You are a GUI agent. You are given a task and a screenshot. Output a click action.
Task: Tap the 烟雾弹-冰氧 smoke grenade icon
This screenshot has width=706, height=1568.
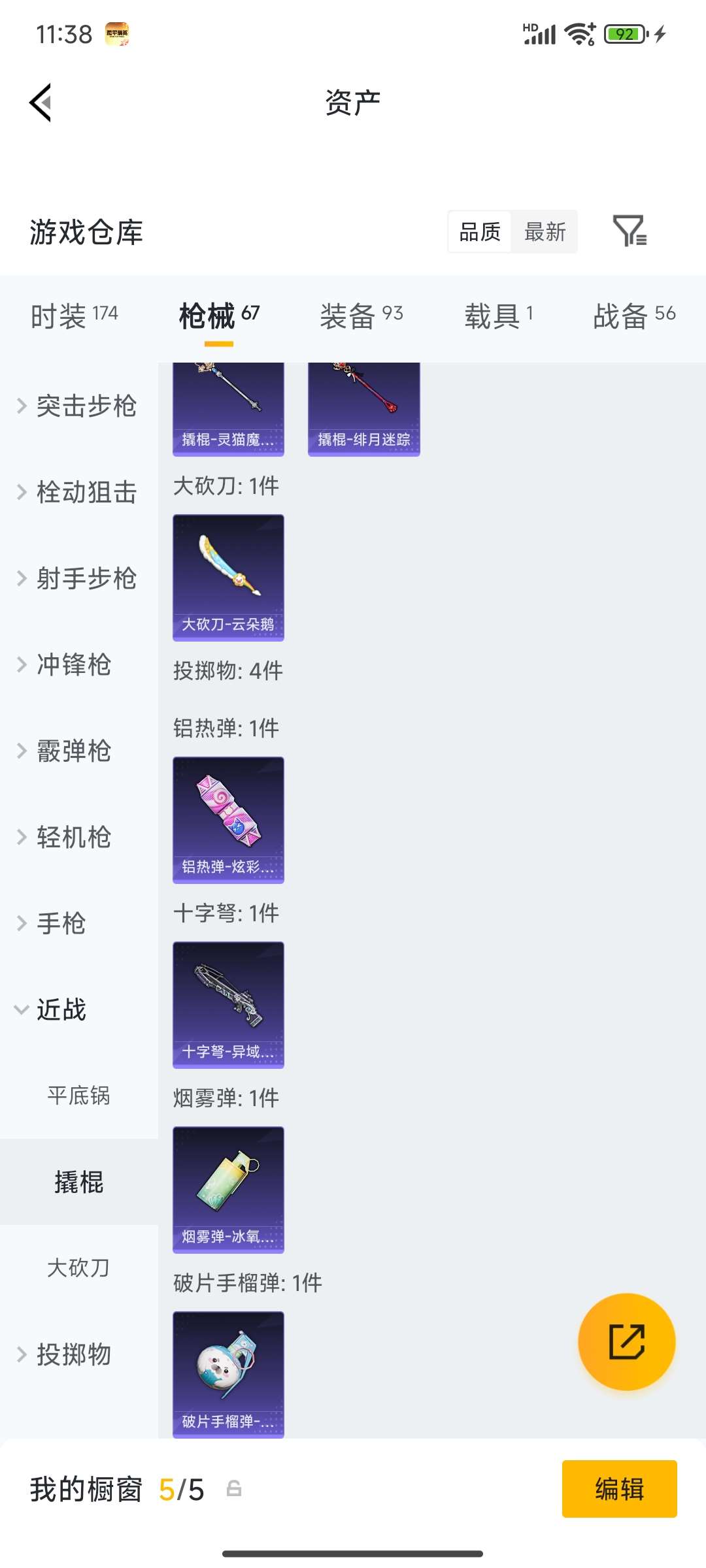pos(228,1189)
